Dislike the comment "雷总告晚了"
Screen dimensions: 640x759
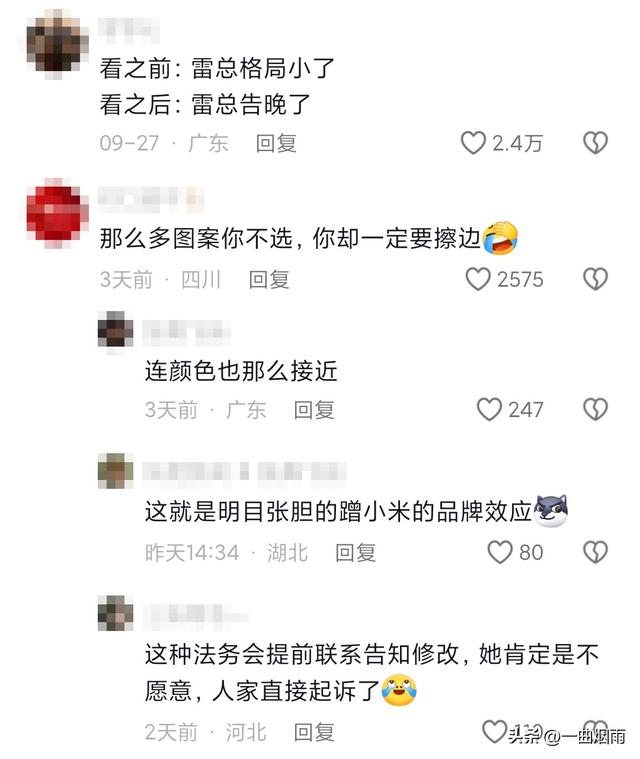(x=595, y=143)
